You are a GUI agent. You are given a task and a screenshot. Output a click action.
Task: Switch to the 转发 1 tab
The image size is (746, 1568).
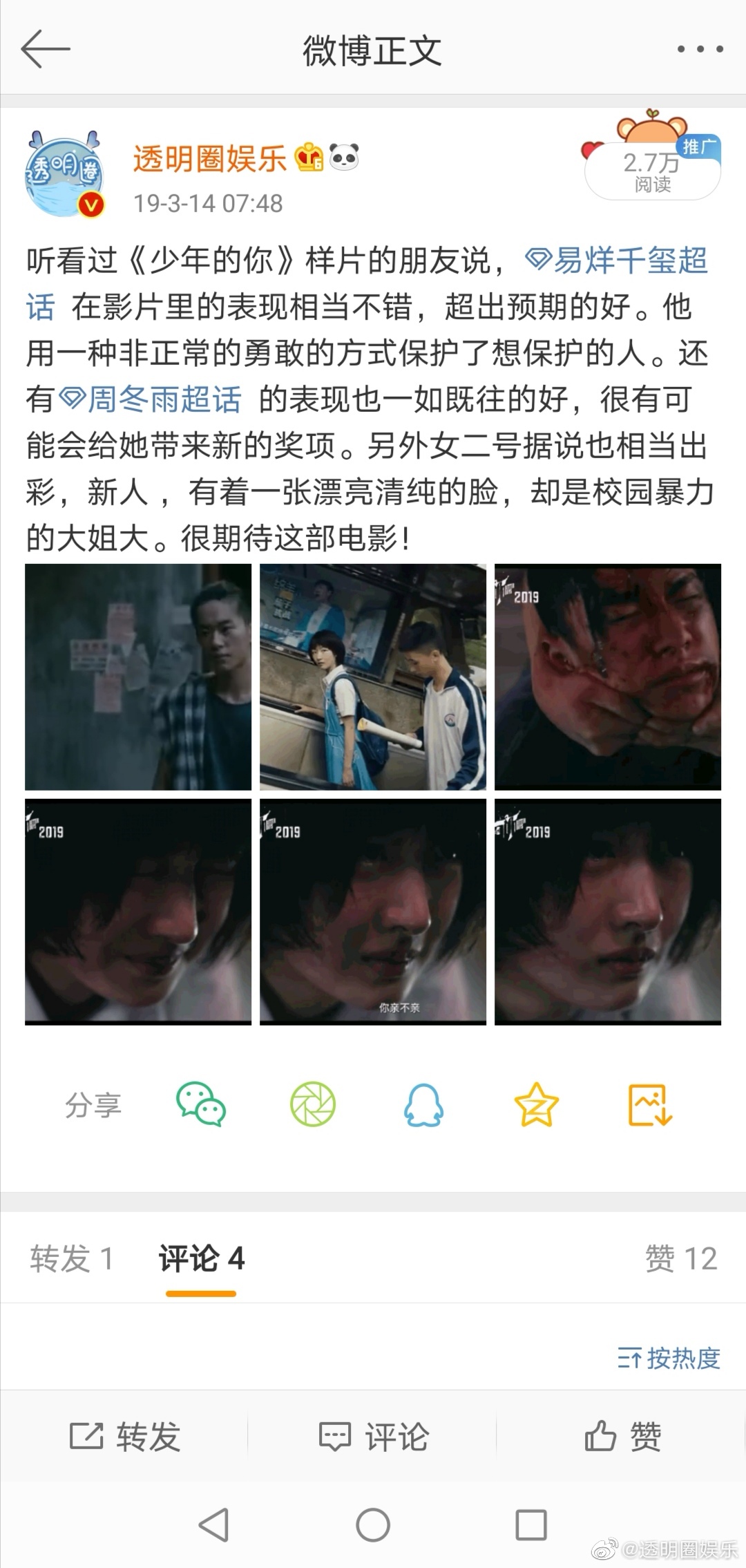(x=71, y=1258)
